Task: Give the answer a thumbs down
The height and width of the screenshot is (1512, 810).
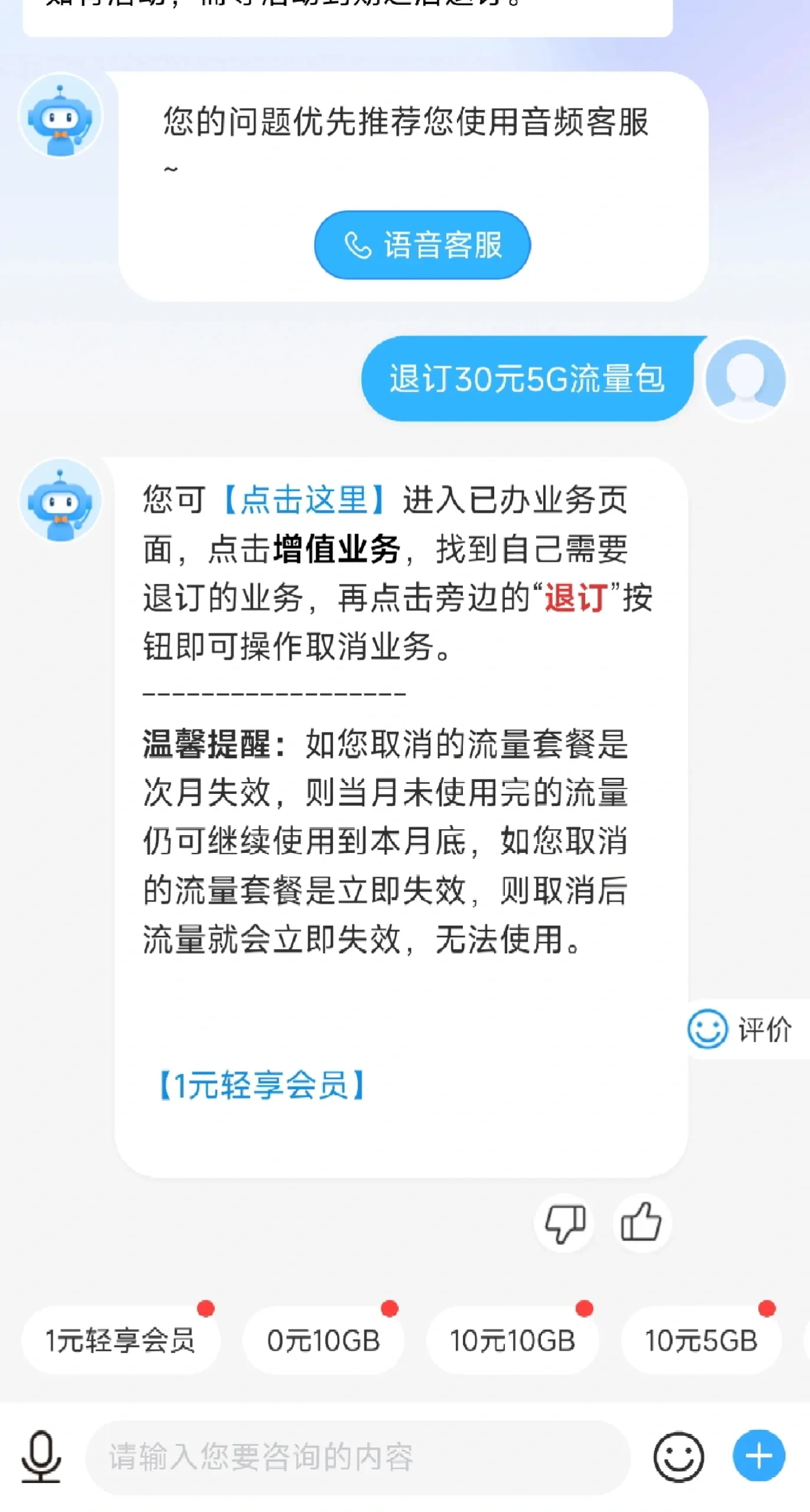Action: point(564,1223)
